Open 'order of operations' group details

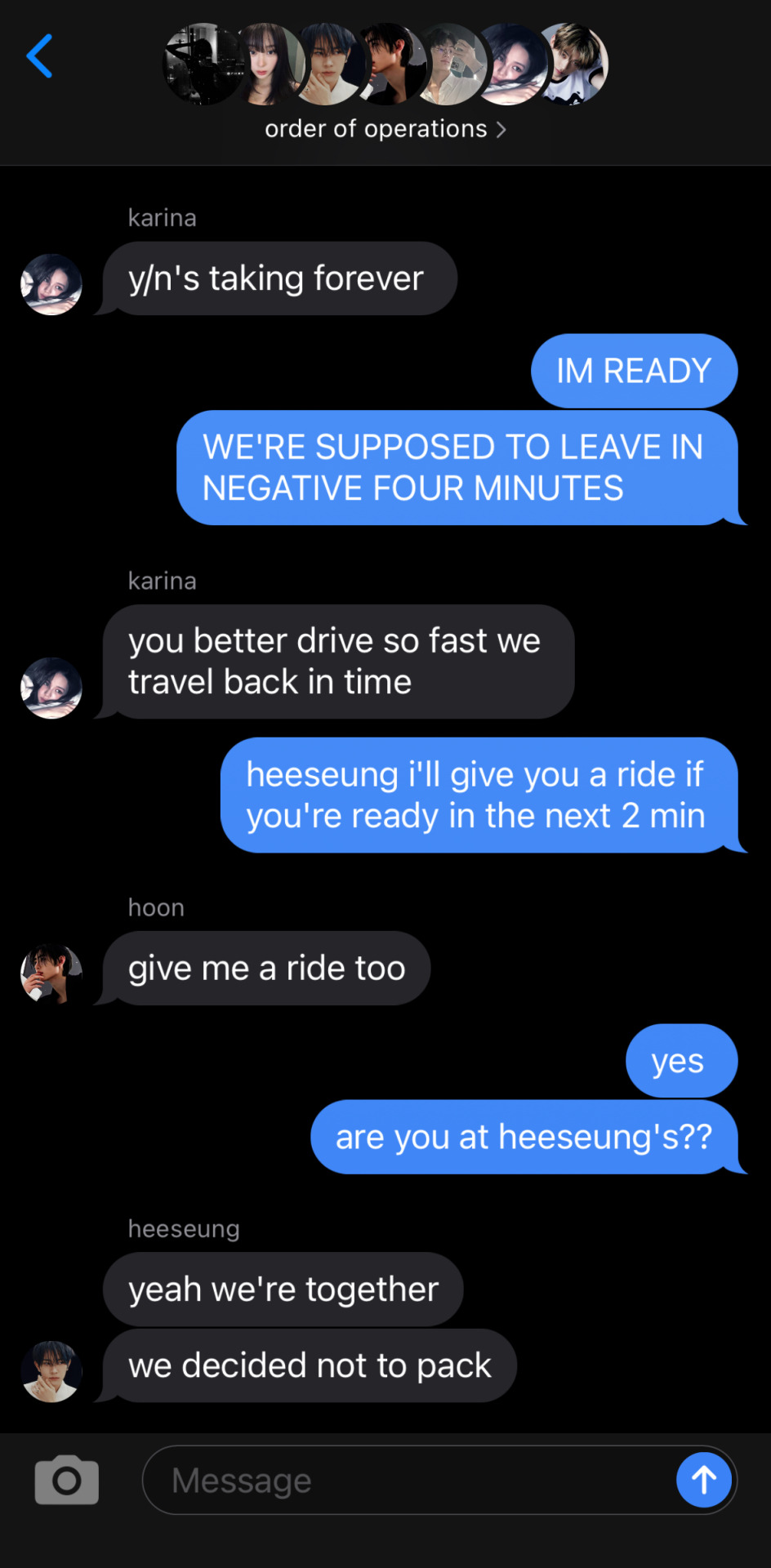385,129
